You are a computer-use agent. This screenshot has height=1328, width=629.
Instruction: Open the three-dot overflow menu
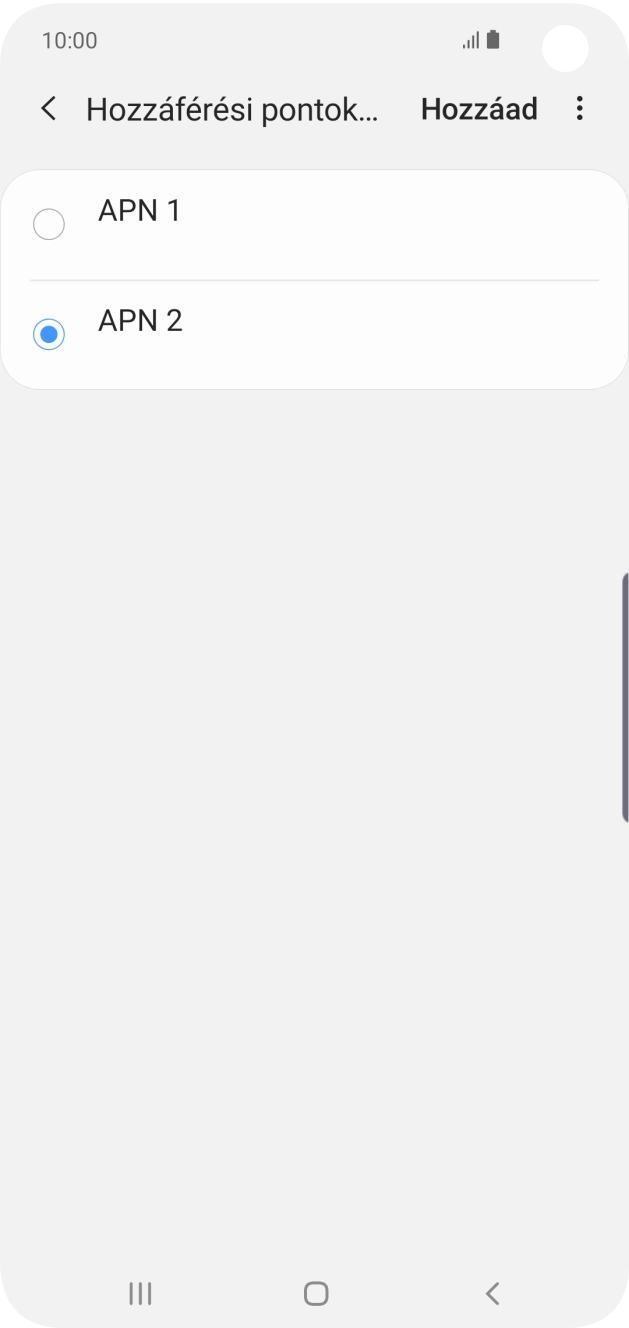pyautogui.click(x=579, y=109)
